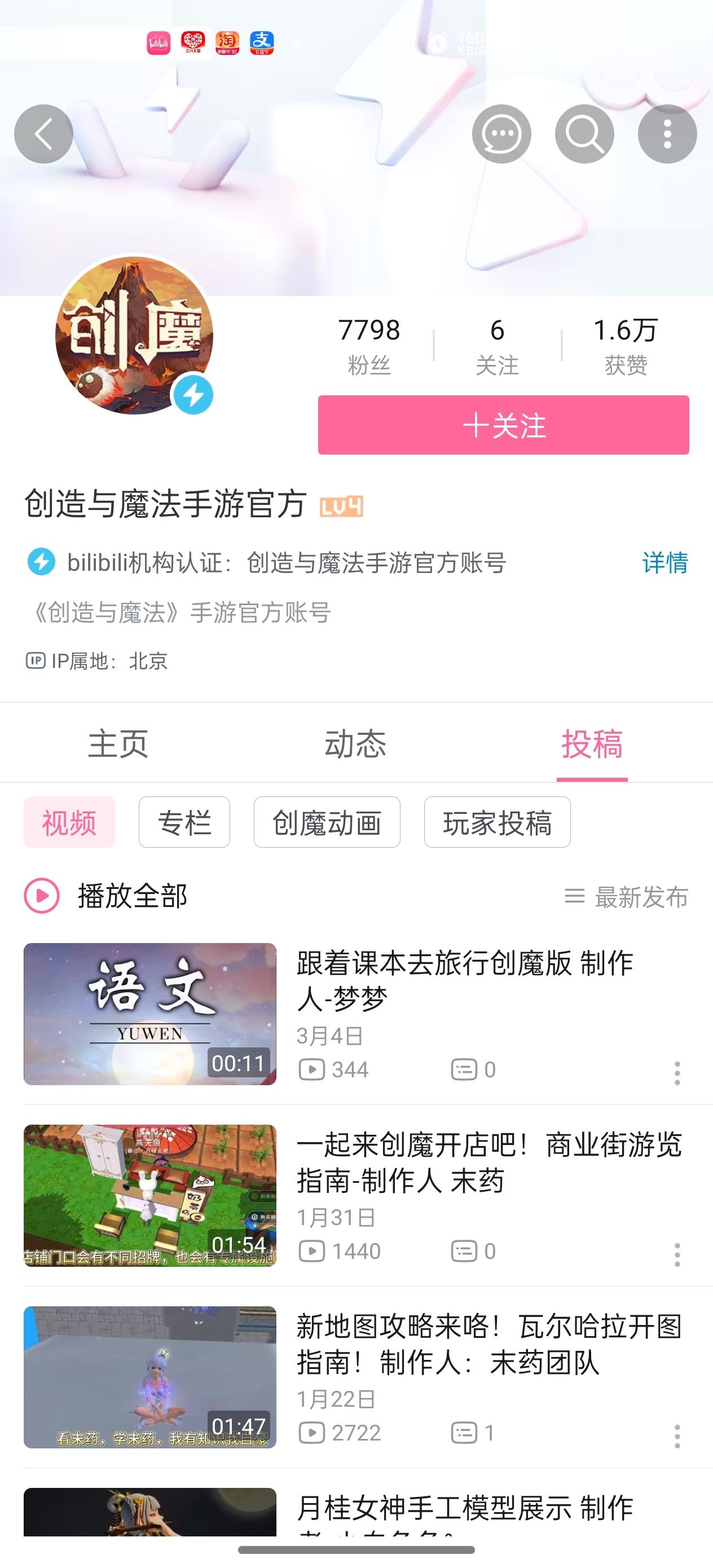Screen dimensions: 713x1568
Task: Open the search magnifier icon
Action: (584, 134)
